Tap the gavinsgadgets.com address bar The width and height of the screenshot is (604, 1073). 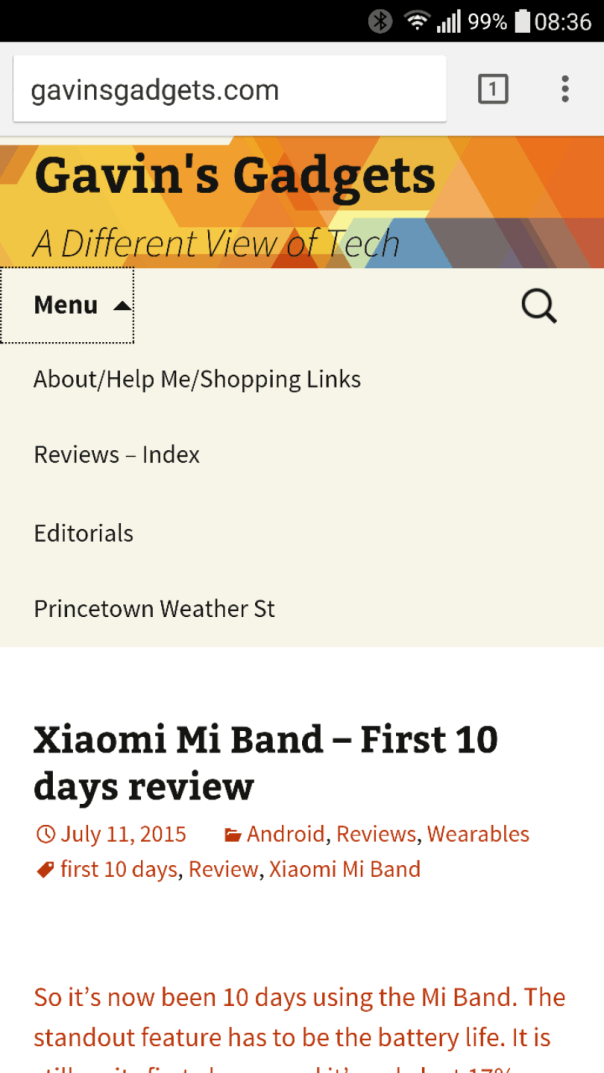[x=228, y=90]
